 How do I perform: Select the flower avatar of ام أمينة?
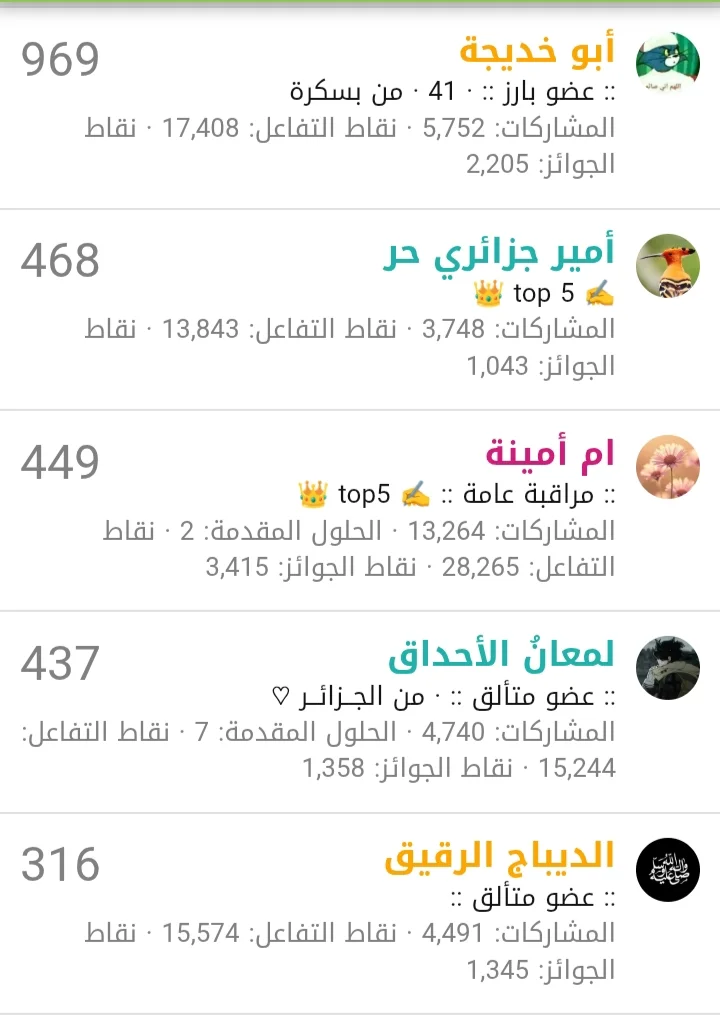pos(668,467)
